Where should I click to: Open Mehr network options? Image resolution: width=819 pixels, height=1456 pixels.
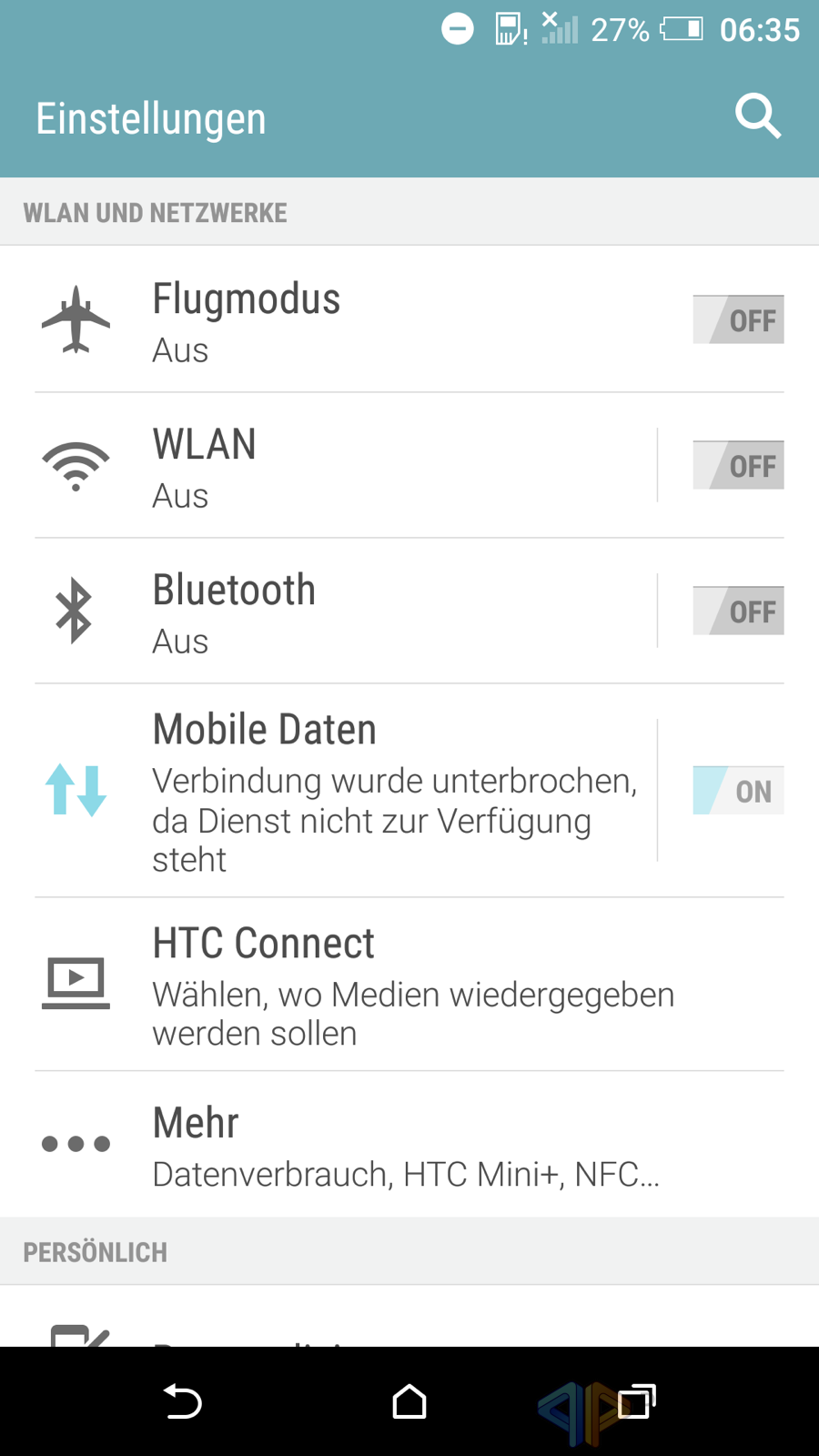tap(409, 1145)
